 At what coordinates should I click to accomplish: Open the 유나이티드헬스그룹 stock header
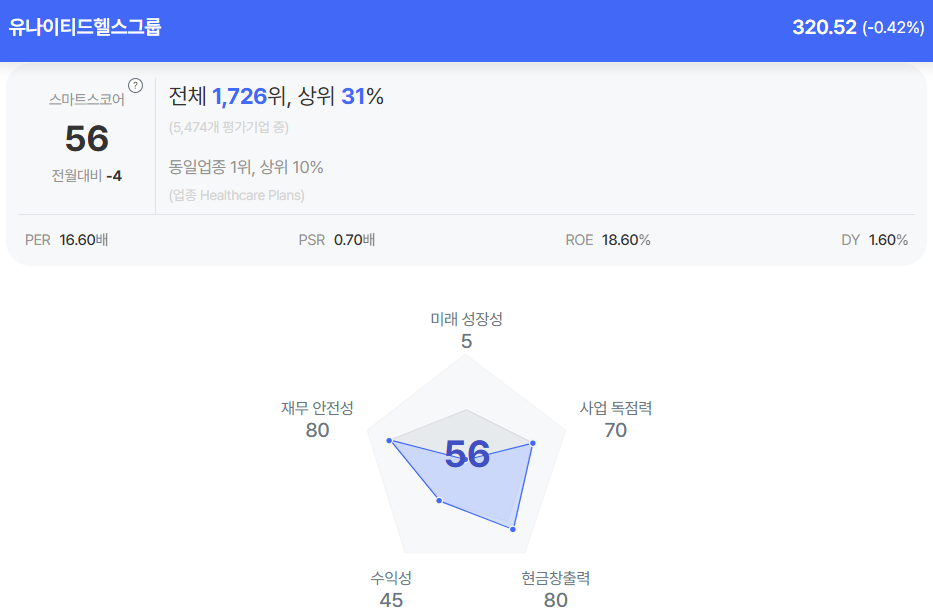(x=85, y=27)
